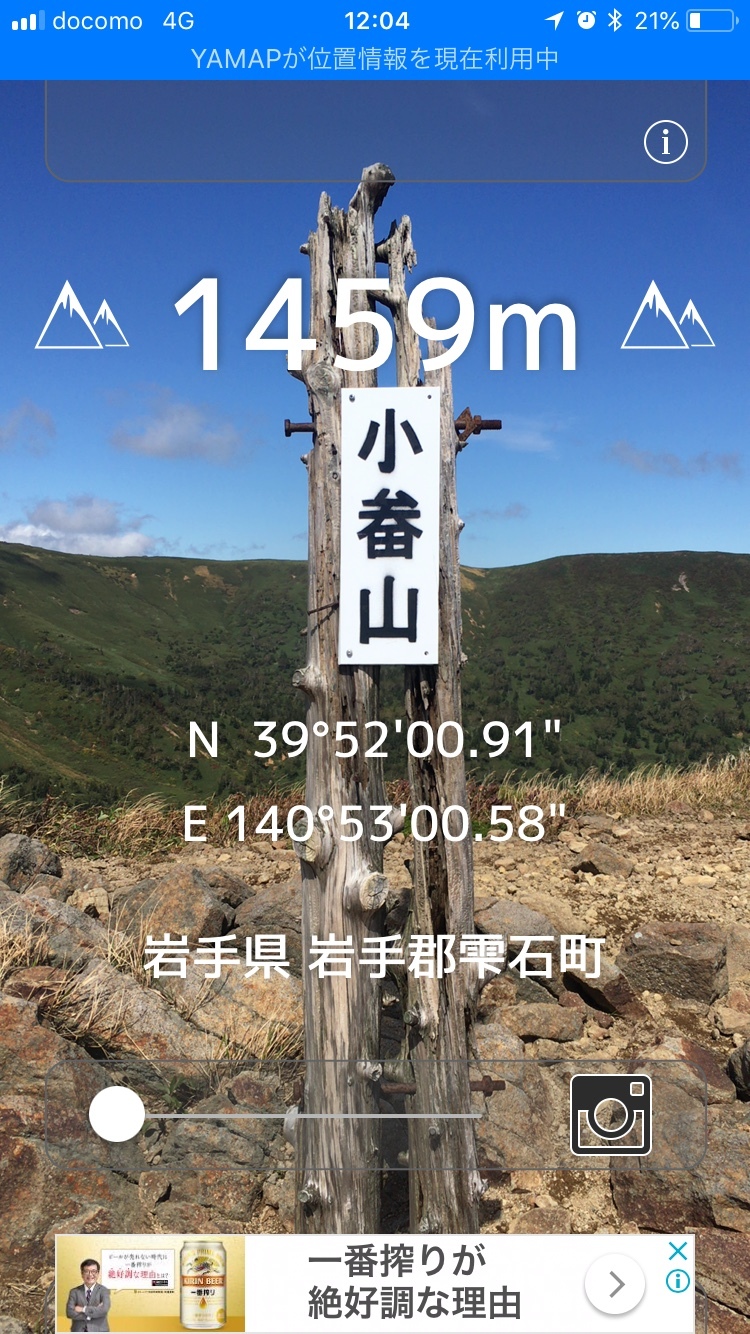750x1334 pixels.
Task: Tap the YAMAP location-in-use blue banner
Action: [x=375, y=59]
